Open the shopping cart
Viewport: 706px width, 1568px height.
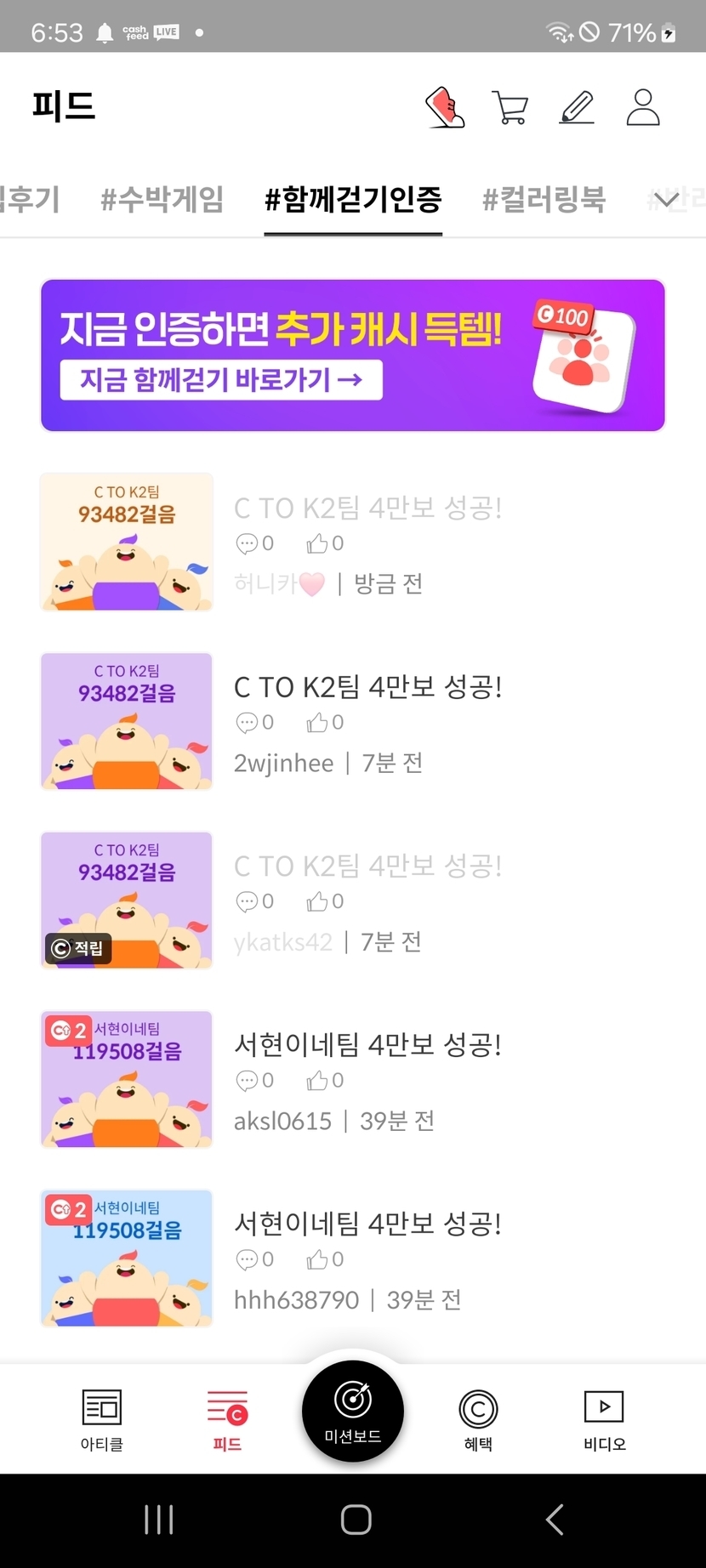click(x=510, y=108)
